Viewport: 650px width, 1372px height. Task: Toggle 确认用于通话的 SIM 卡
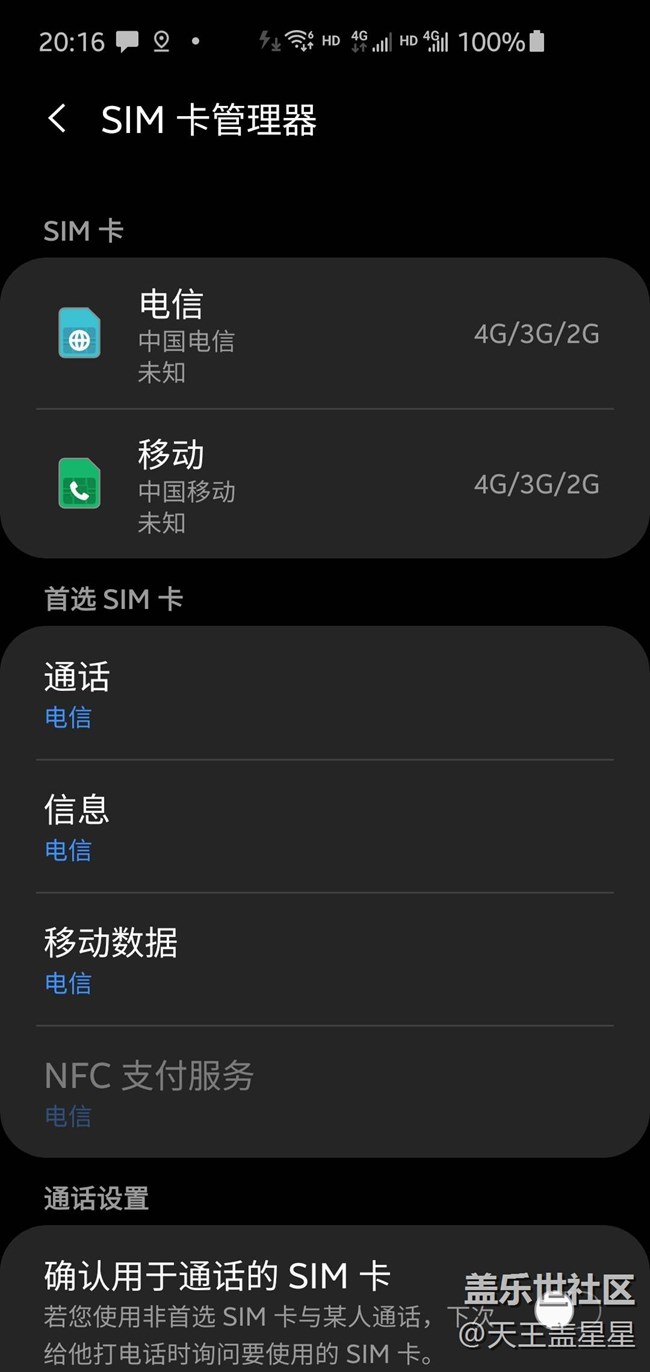567,1306
